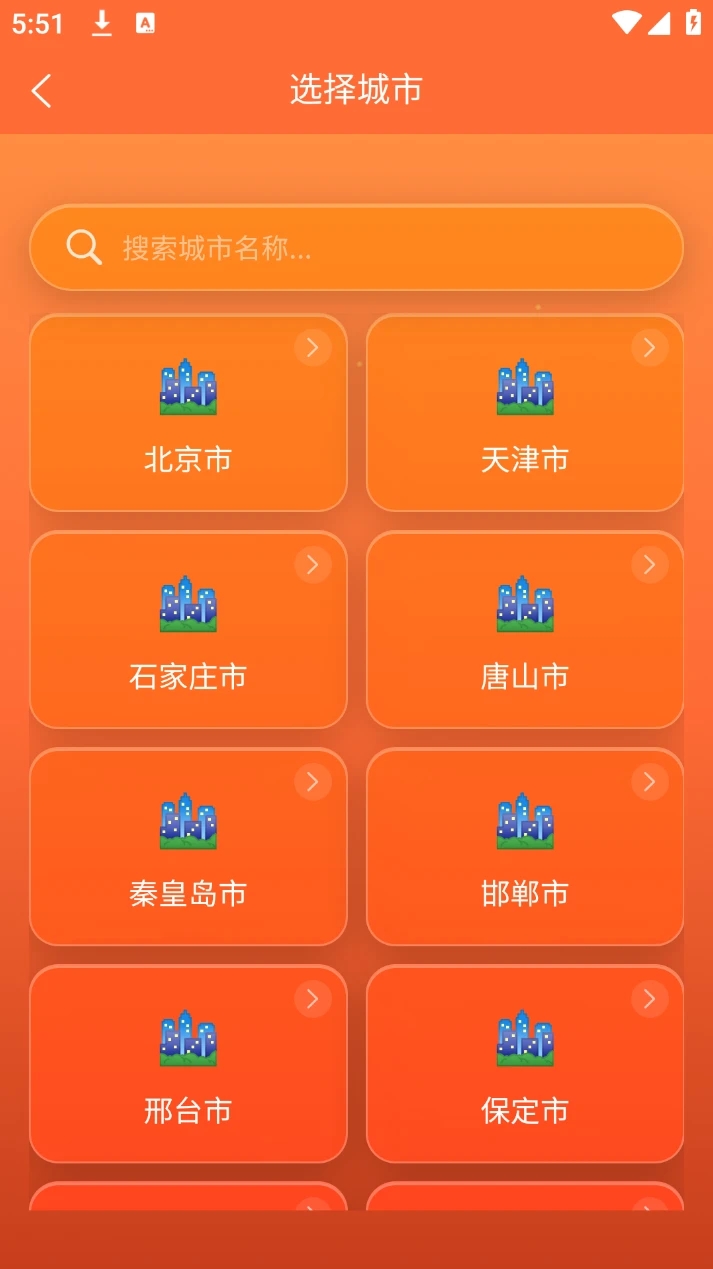Open the 邢台市 city card
The image size is (713, 1269).
tap(188, 1064)
